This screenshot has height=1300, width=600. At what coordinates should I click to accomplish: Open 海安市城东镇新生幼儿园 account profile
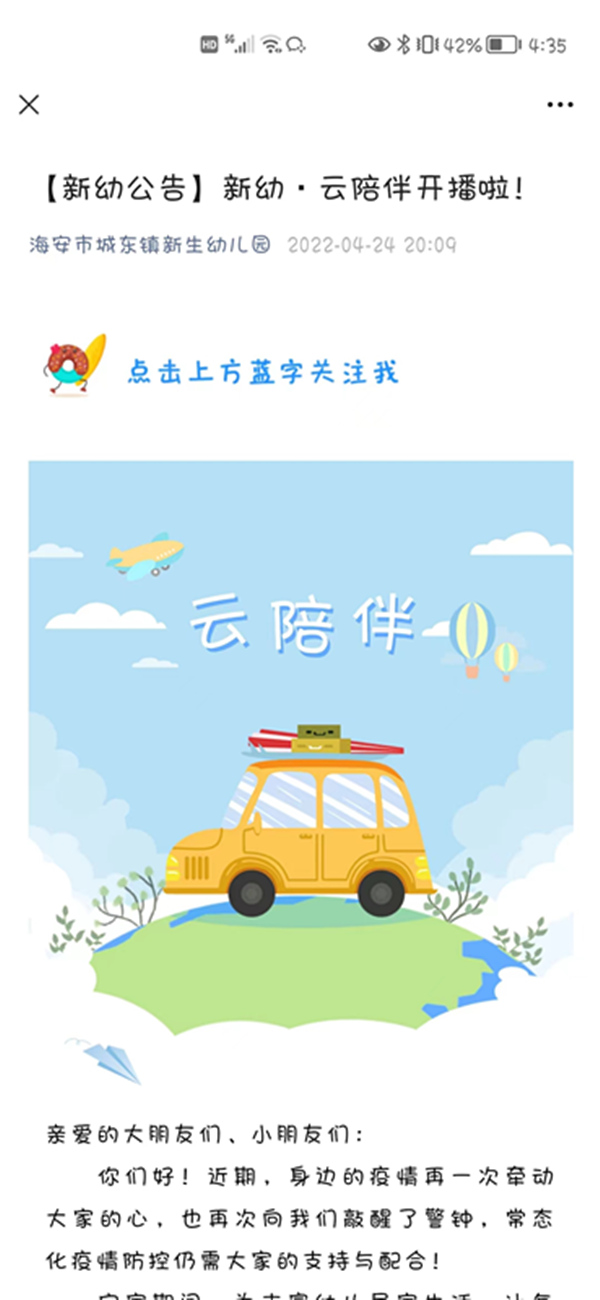[150, 245]
